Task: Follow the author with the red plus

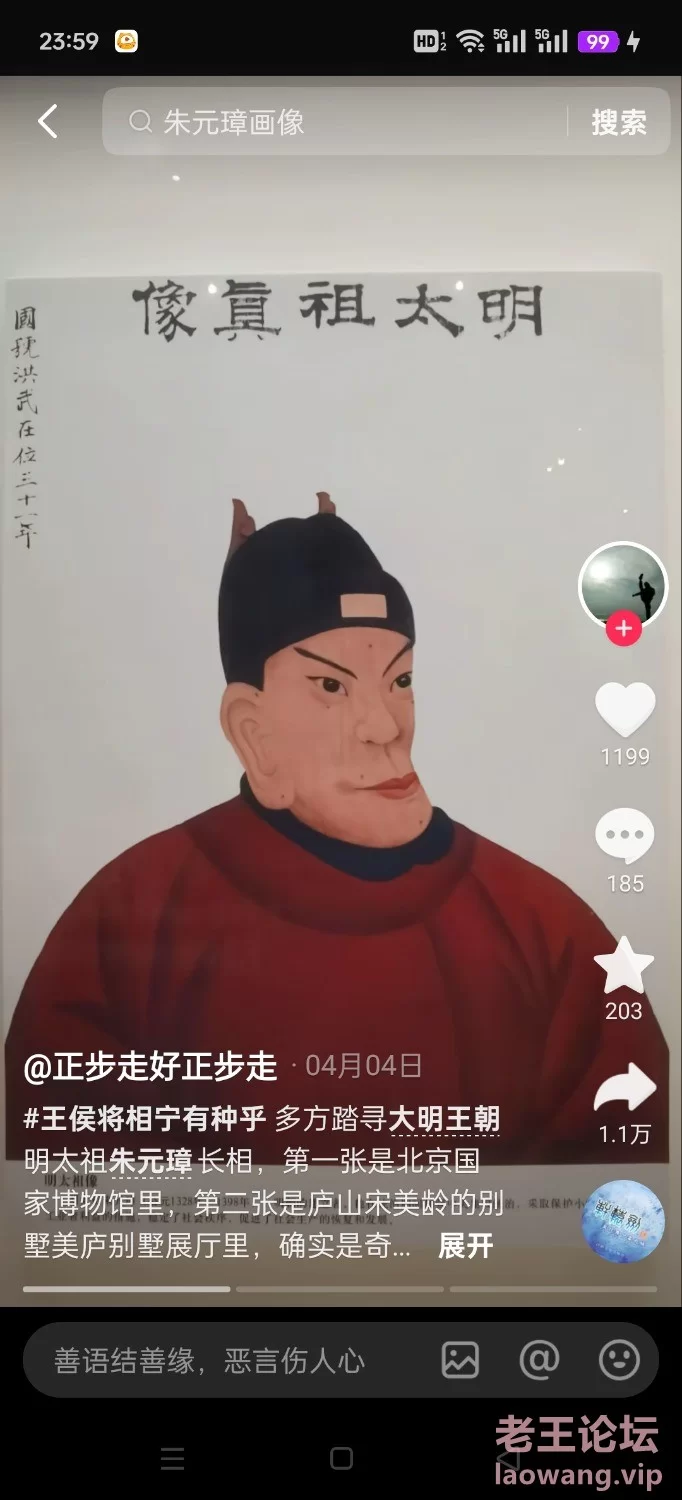Action: 623,629
